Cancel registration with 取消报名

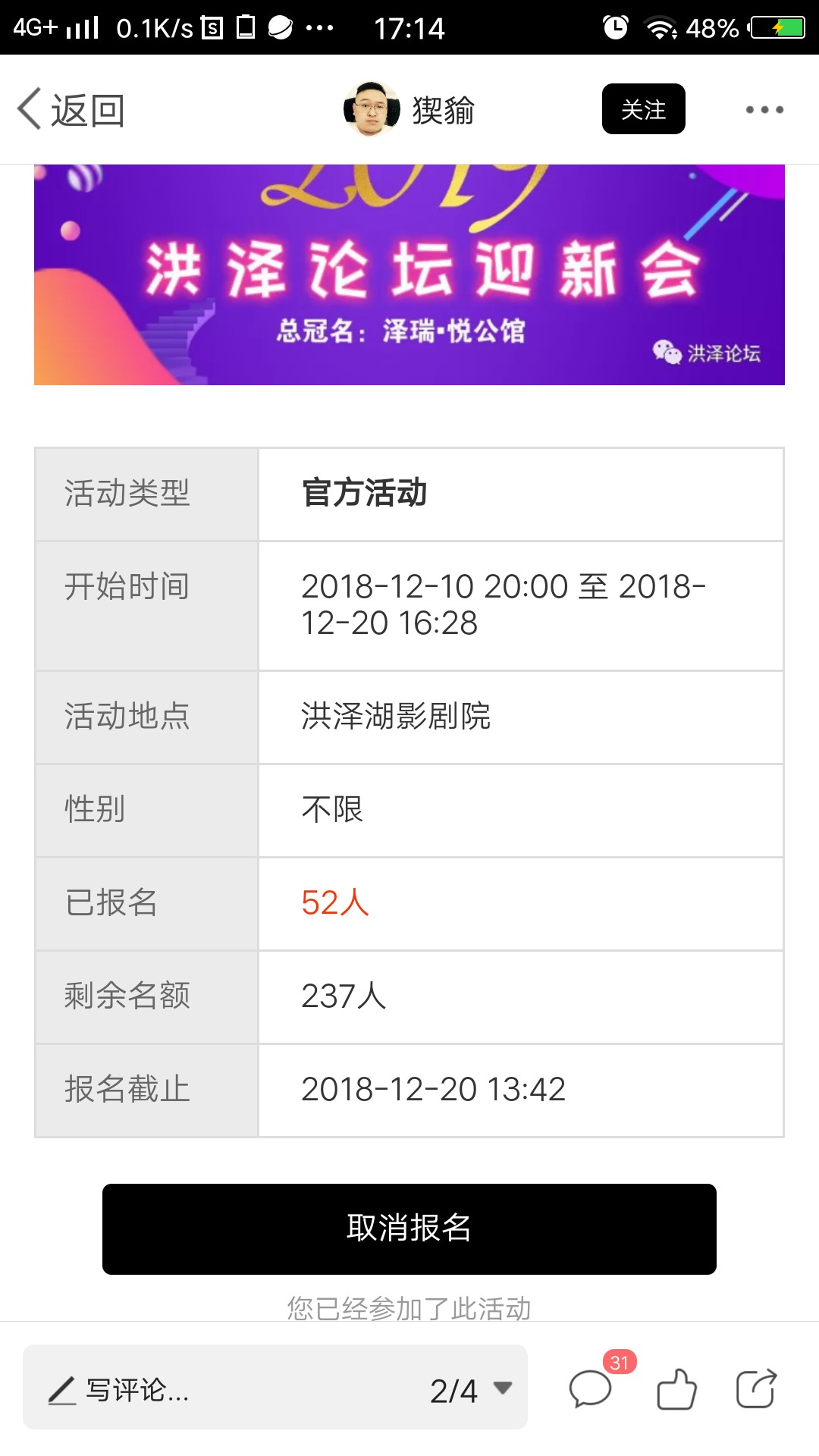point(409,1228)
